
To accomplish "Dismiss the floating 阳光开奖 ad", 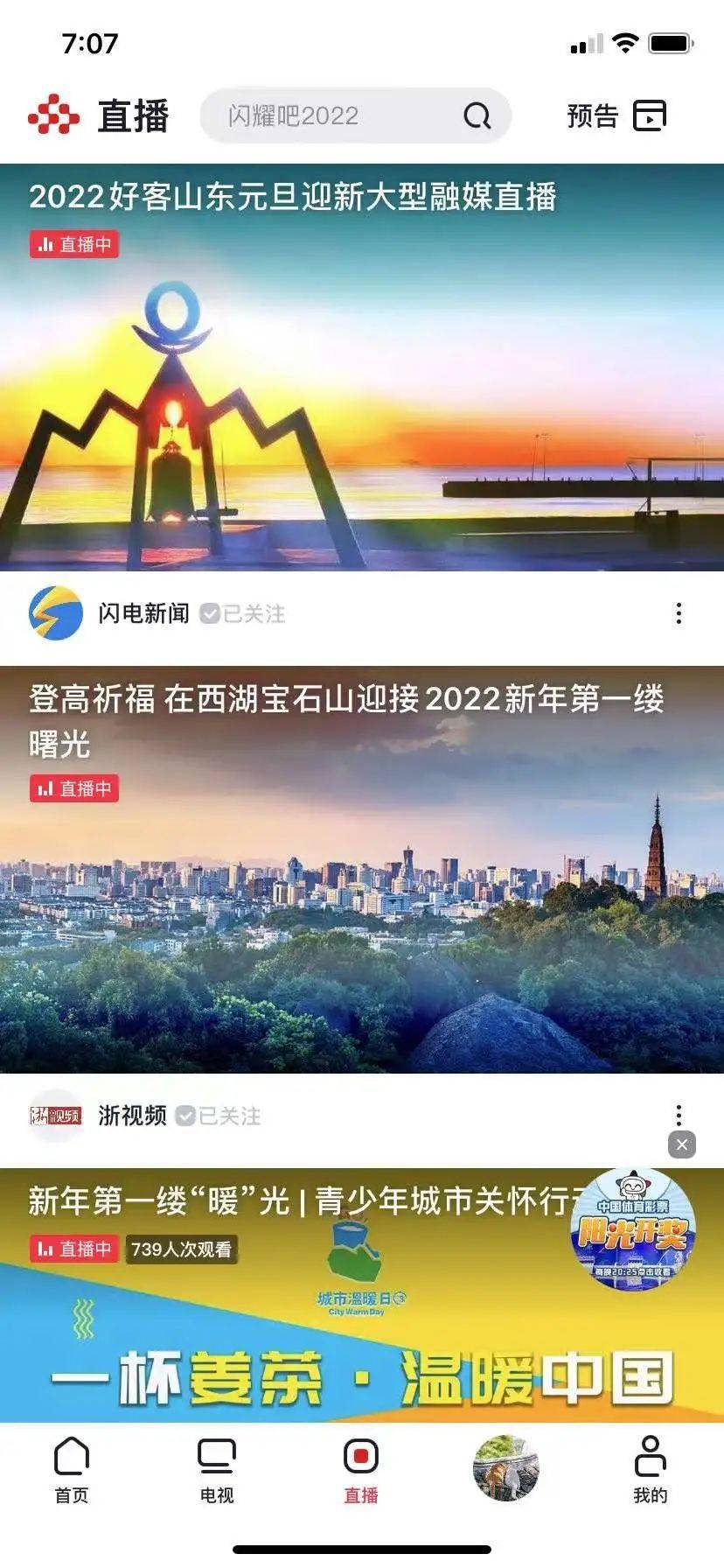I will 682,1144.
